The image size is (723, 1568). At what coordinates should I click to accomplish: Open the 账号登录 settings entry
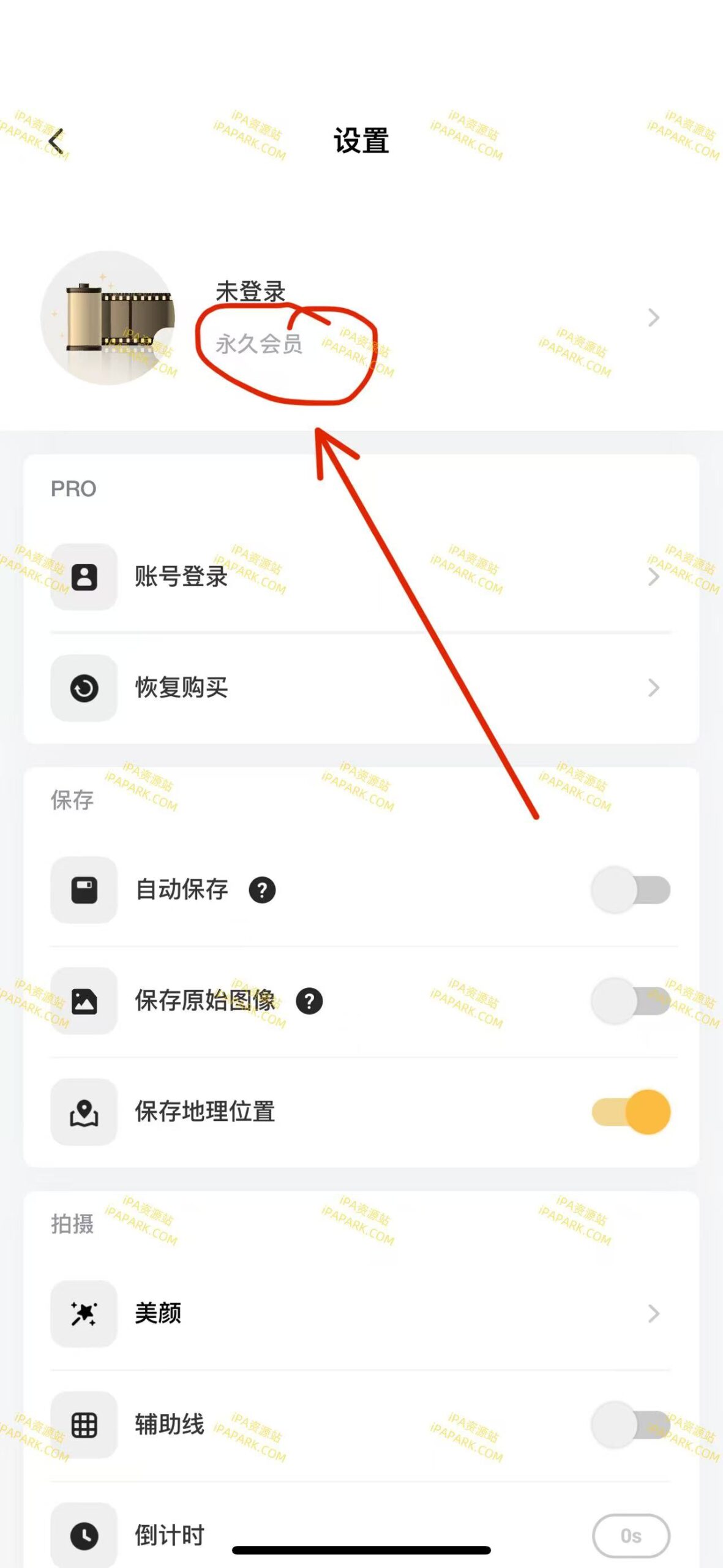pos(181,578)
